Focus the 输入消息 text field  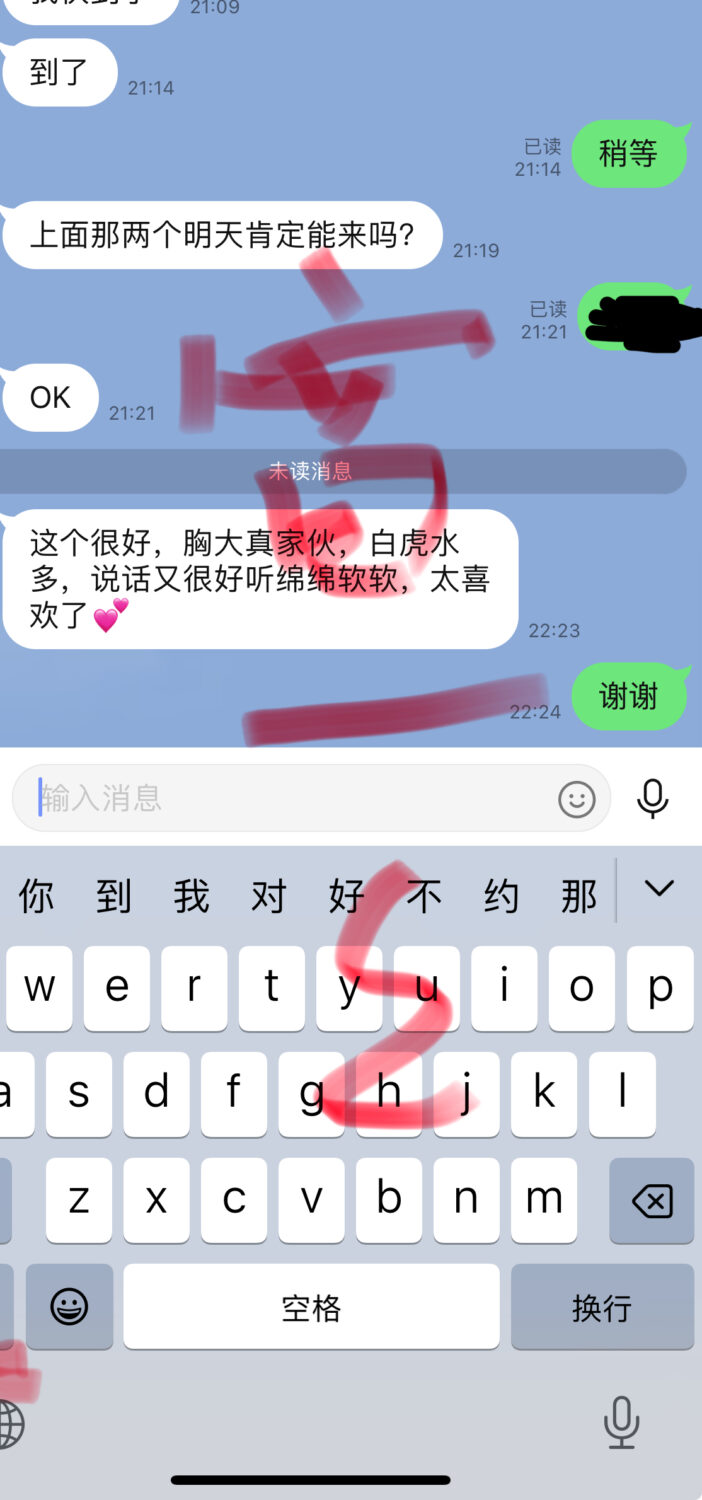click(x=290, y=798)
